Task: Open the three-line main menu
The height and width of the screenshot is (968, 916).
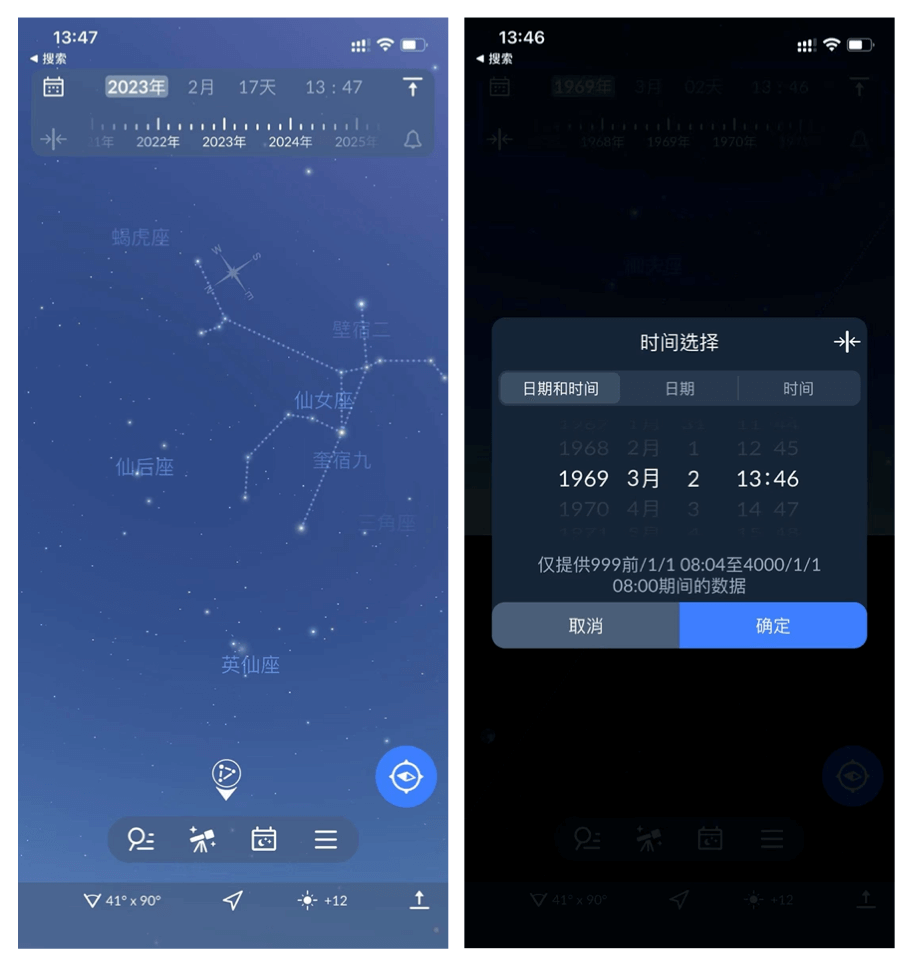Action: pos(326,839)
